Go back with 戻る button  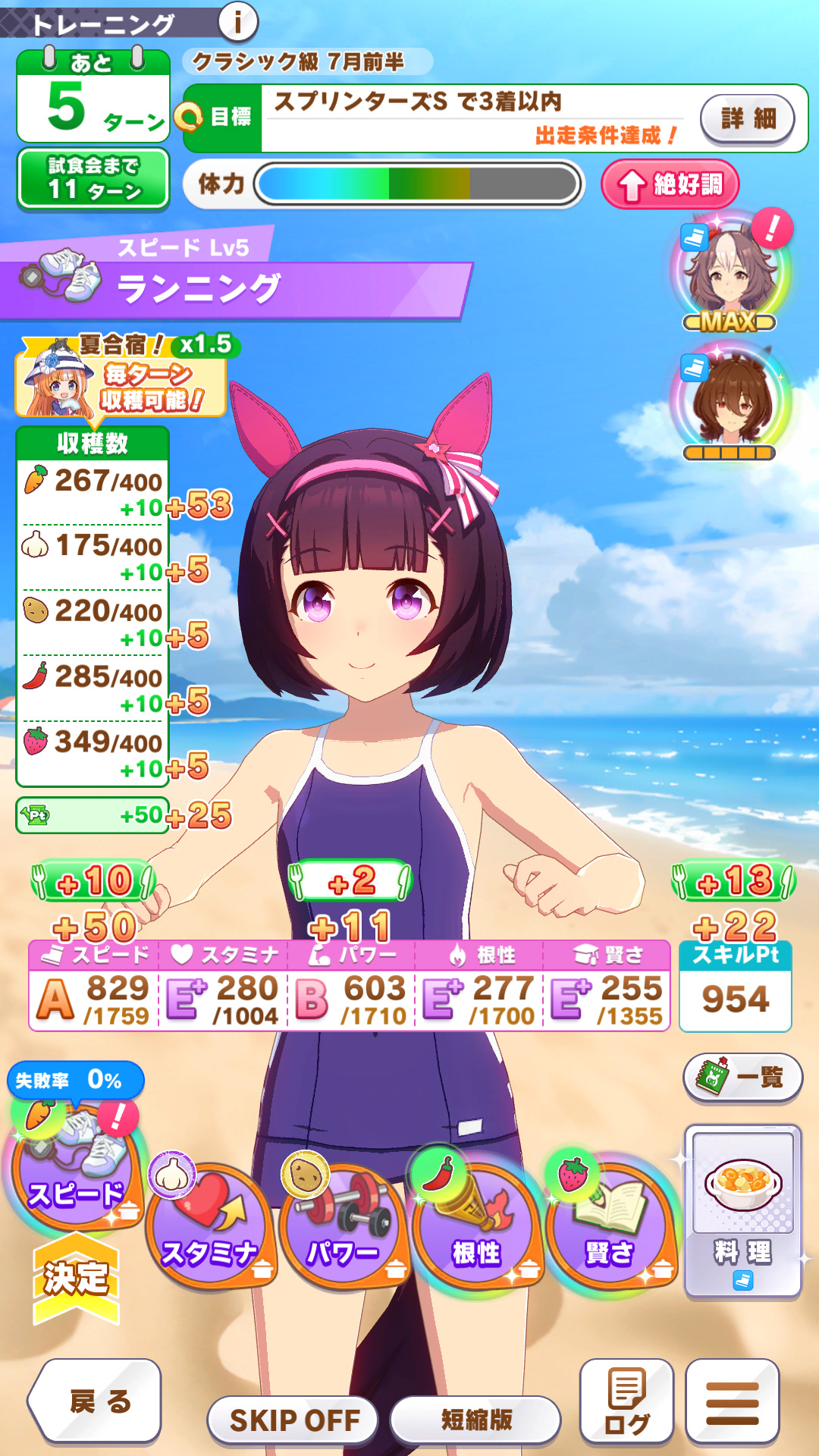pos(96,1401)
